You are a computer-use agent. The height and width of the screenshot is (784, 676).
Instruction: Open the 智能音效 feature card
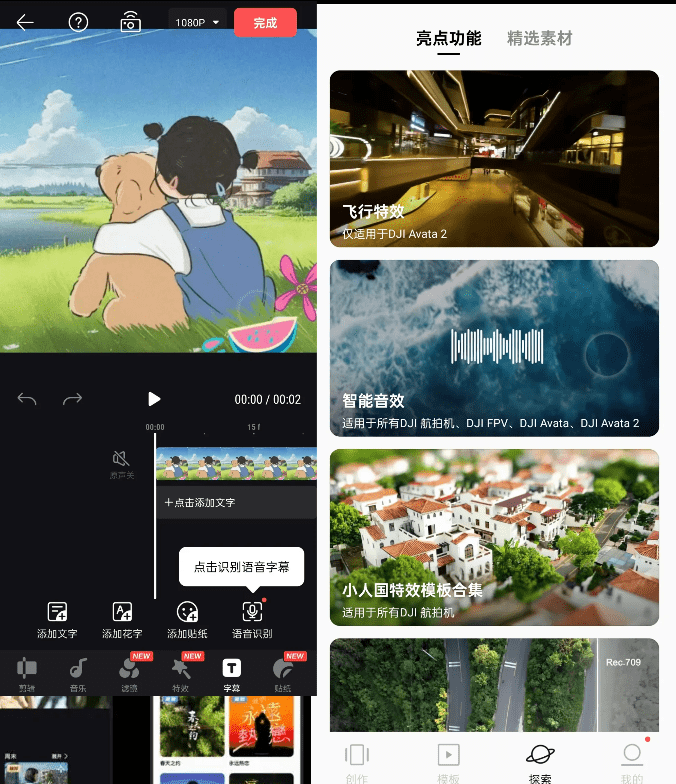click(x=494, y=348)
